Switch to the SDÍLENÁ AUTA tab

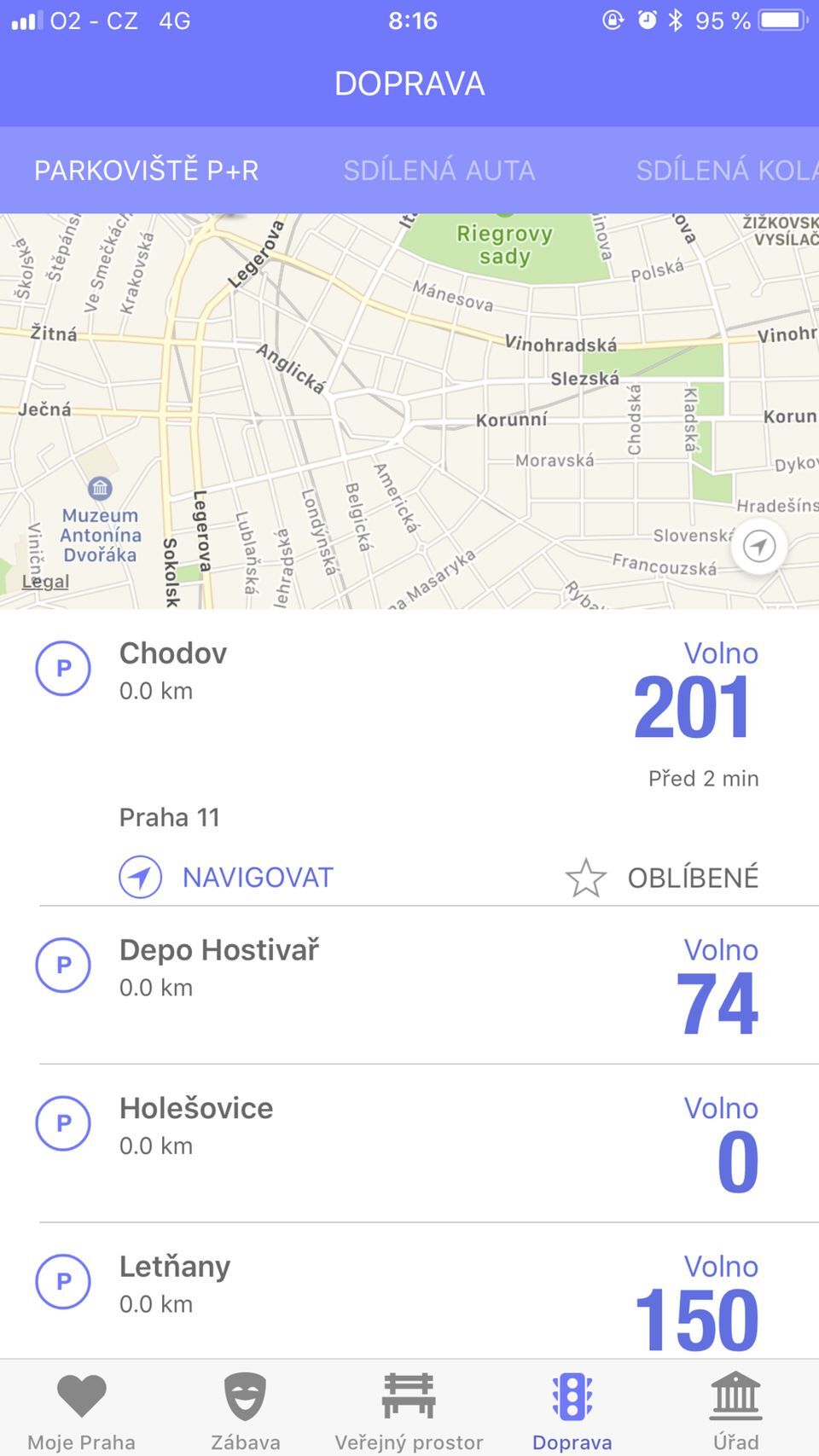439,170
